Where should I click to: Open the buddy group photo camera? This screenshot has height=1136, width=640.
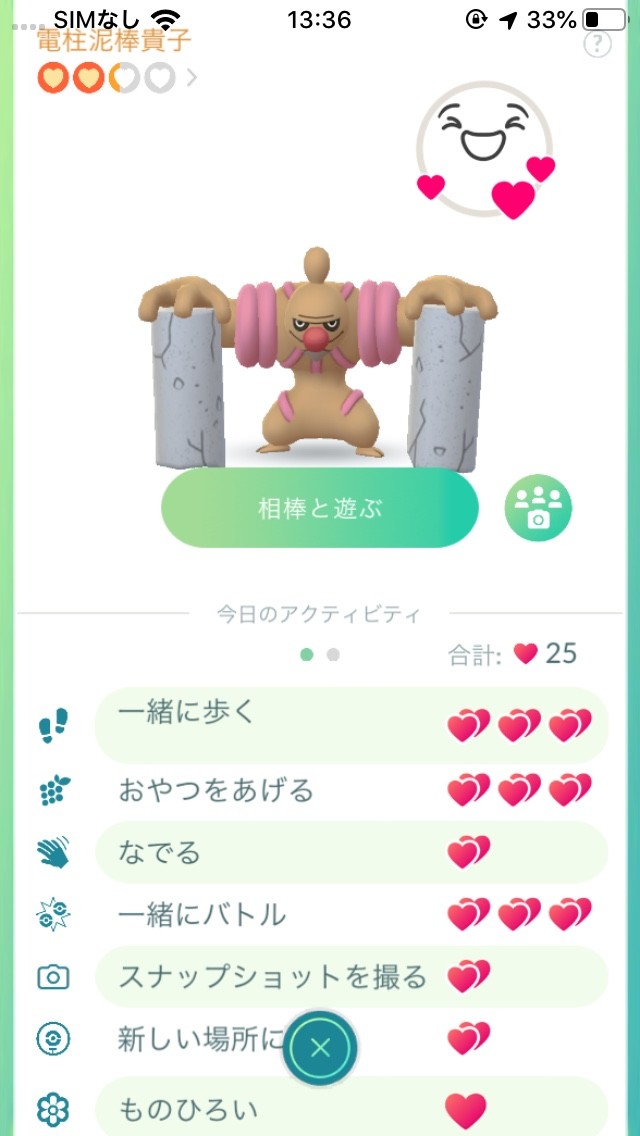tap(538, 508)
